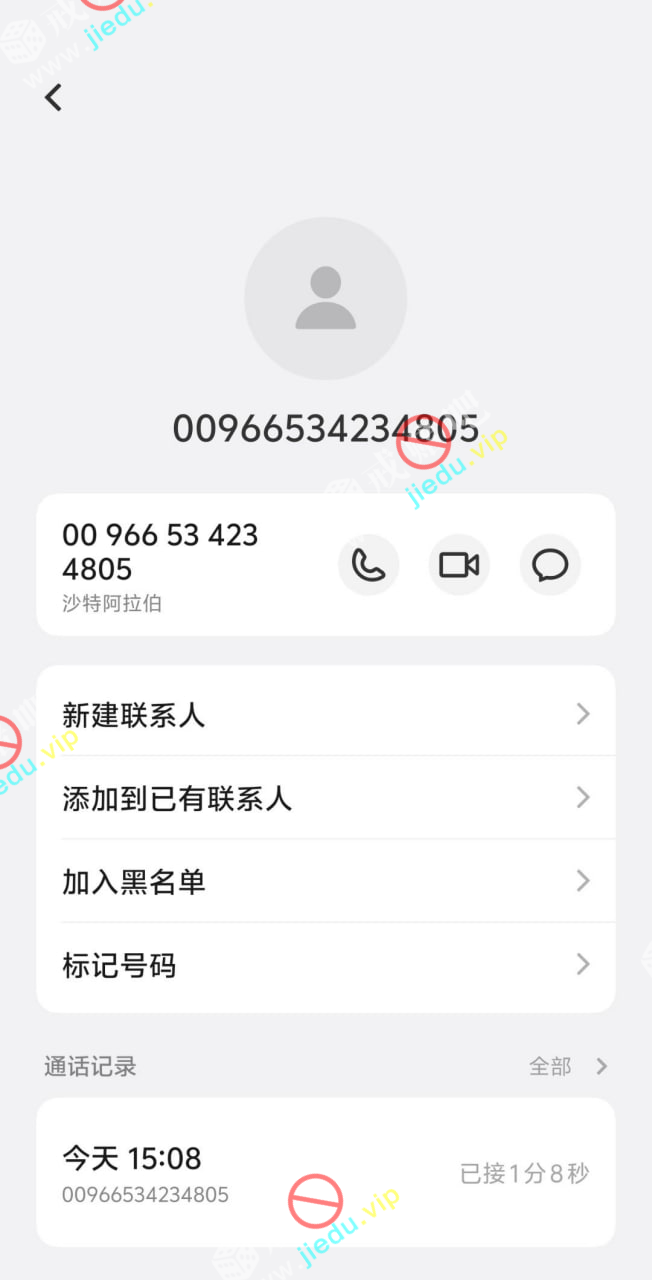
Task: Send a message via the chat bubble icon
Action: (x=550, y=565)
